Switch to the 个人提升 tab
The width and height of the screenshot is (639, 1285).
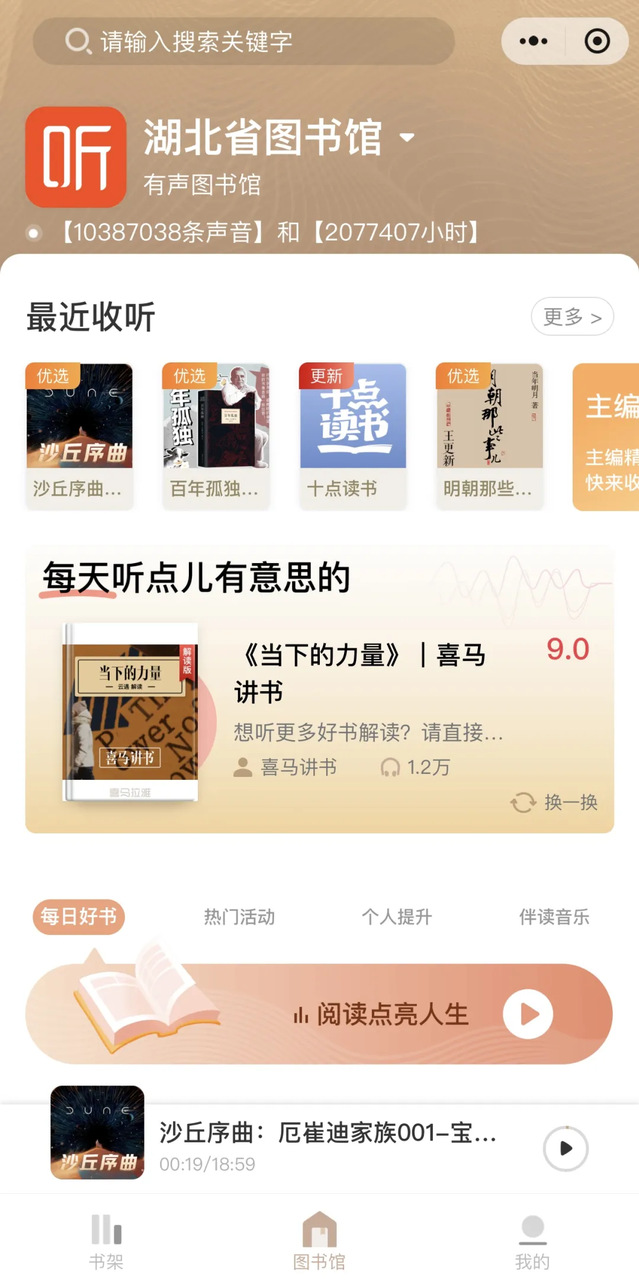point(397,917)
